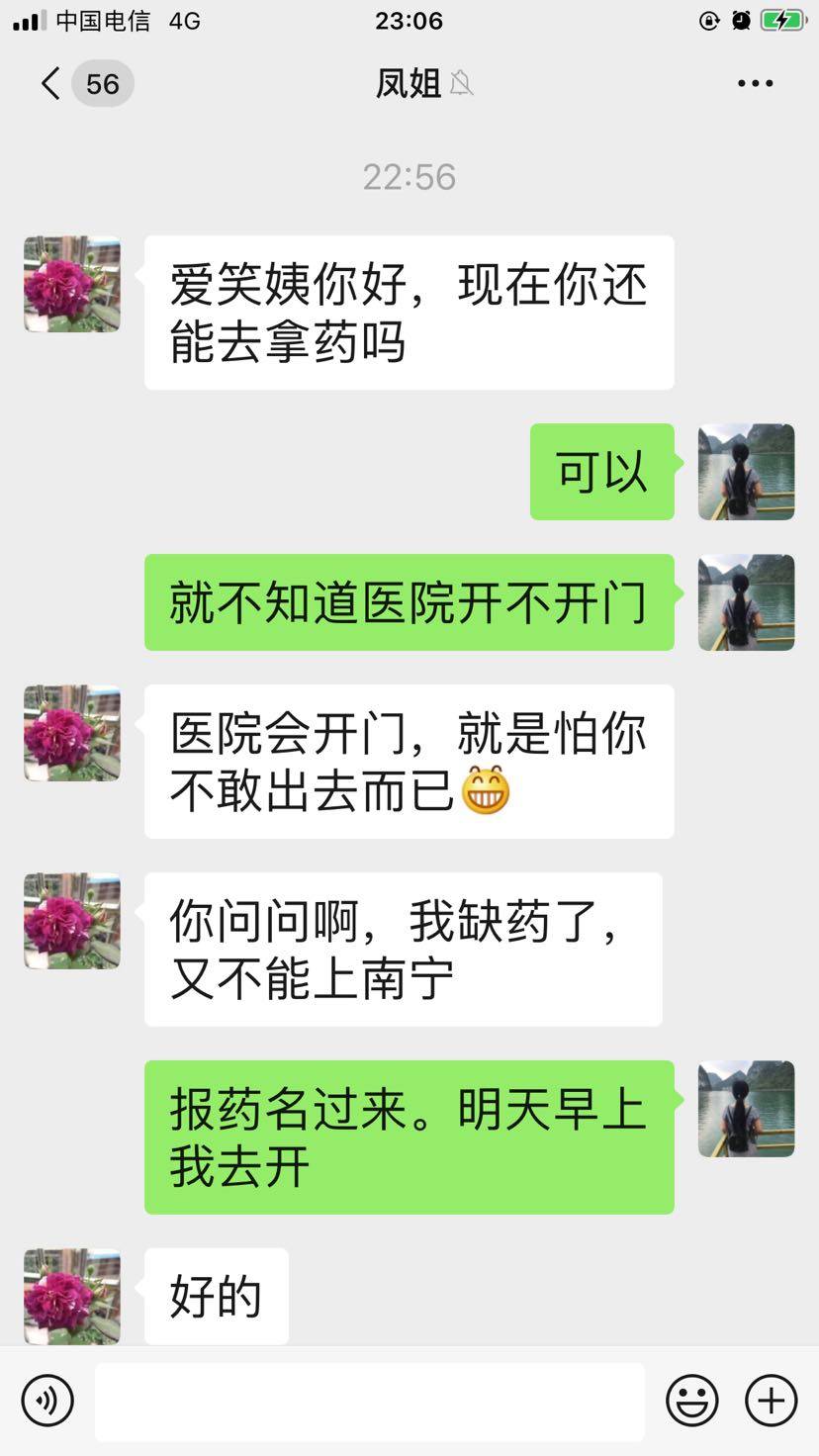Open the emoji sticker panel
The image size is (819, 1456).
pos(691,1401)
